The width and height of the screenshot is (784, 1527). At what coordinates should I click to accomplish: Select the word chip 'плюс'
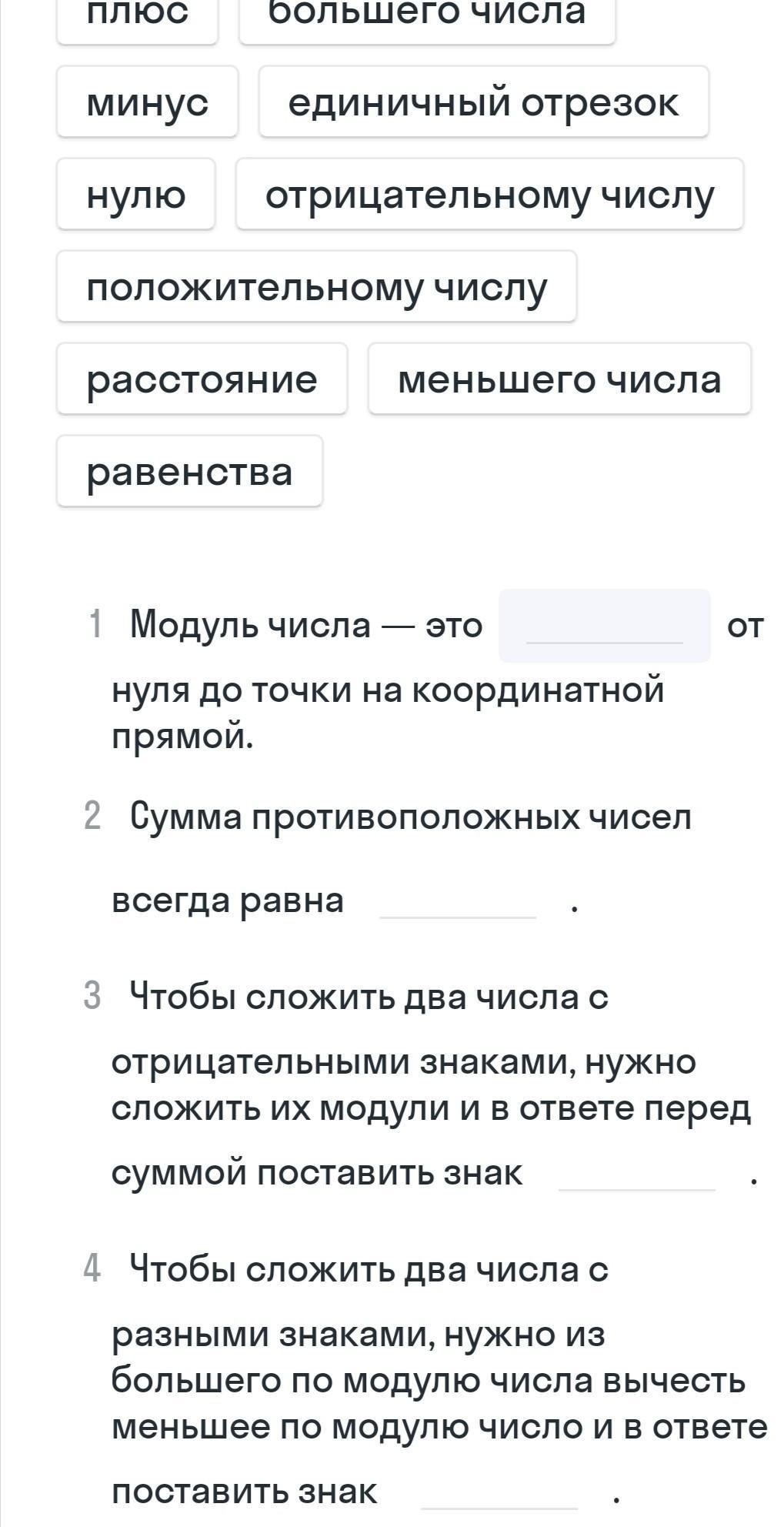pos(137,15)
